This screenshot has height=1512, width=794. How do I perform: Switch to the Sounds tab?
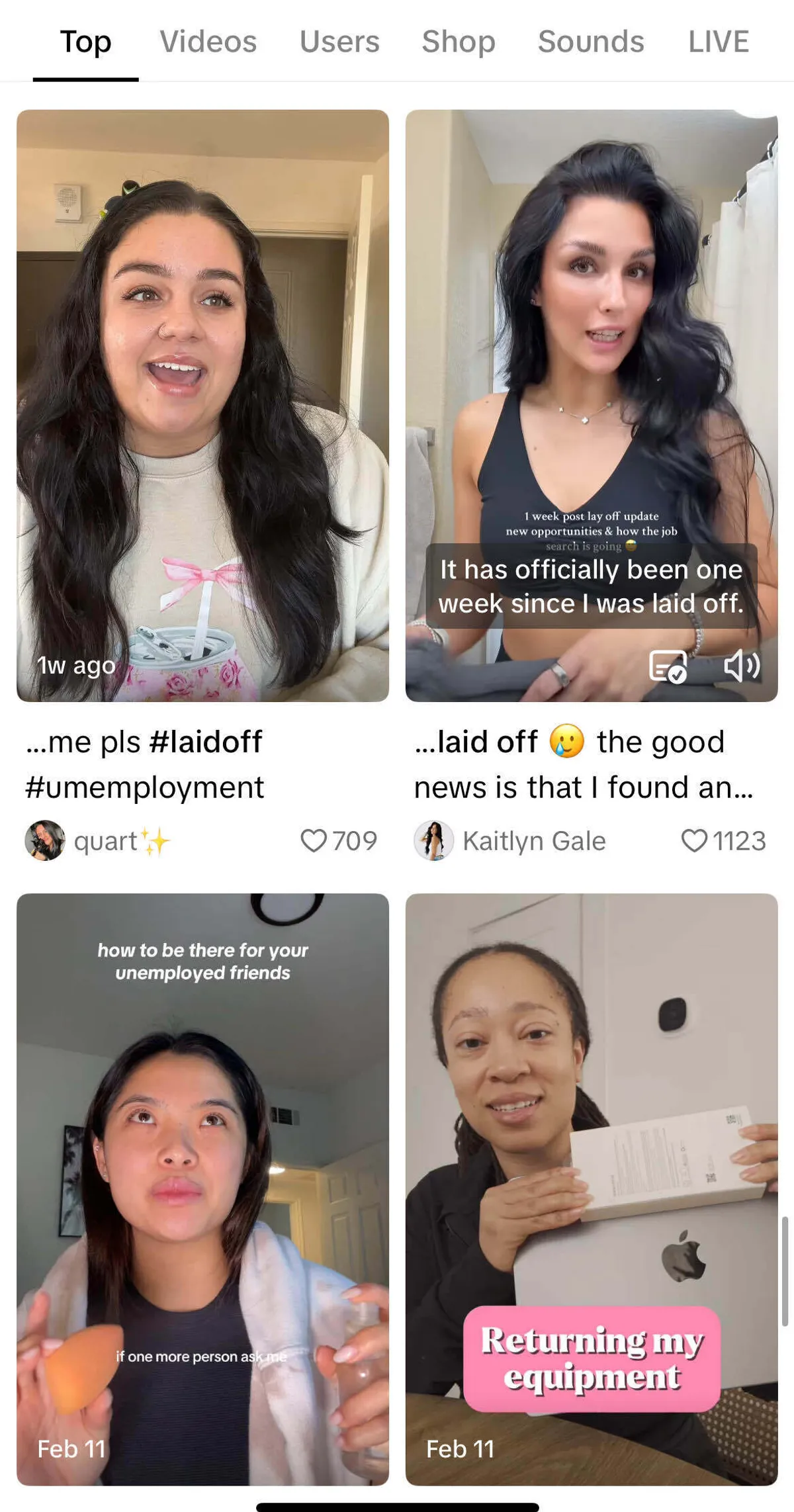591,42
